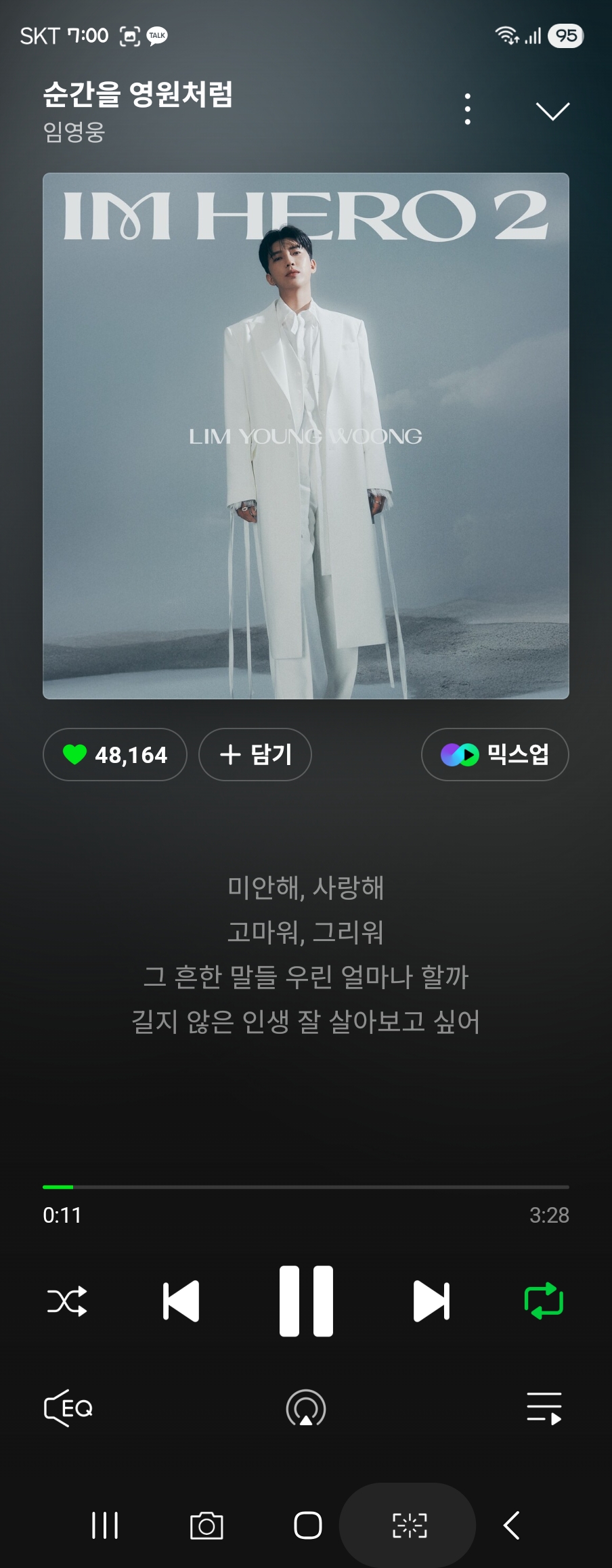Toggle shuffle playback
Screen dimensions: 612x1568
(x=67, y=1301)
